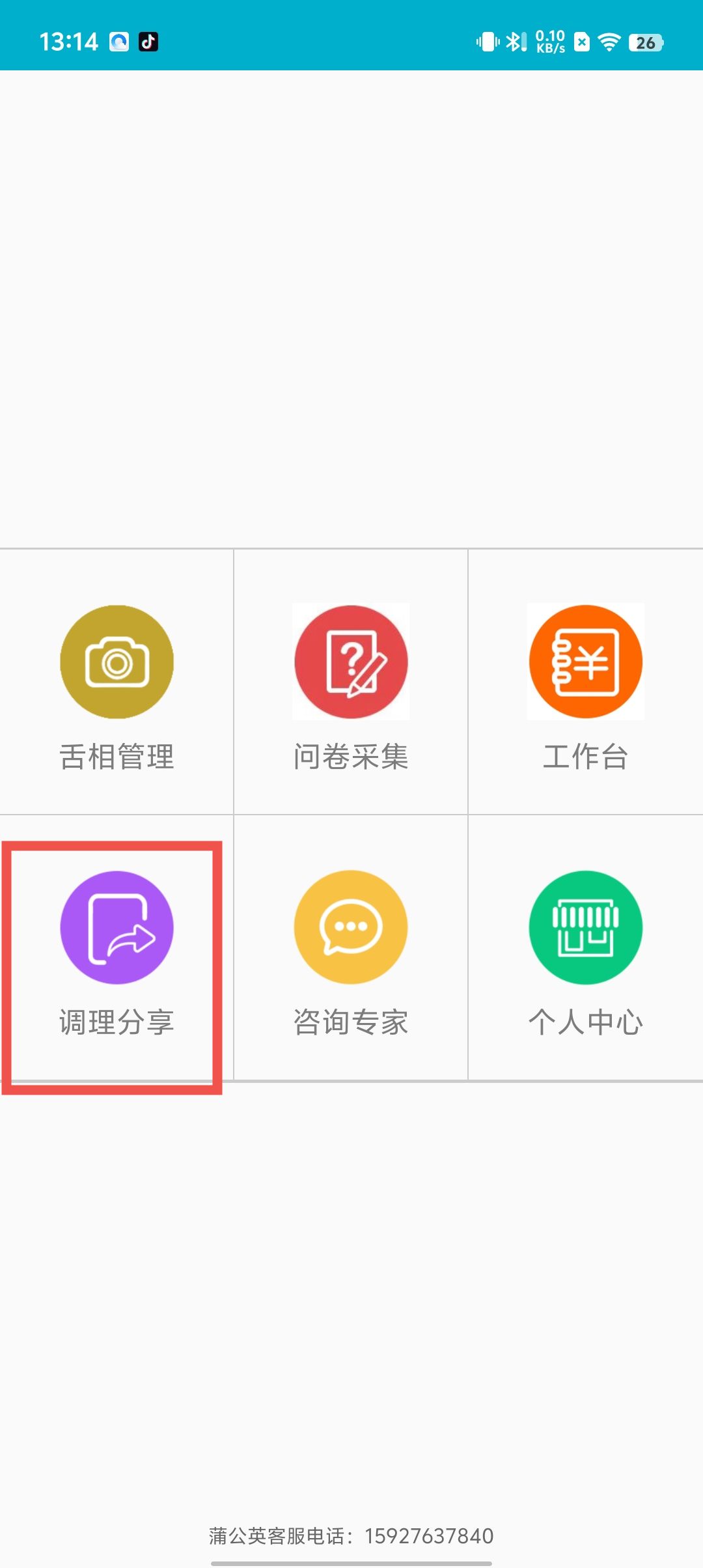Open 舌相管理 tongue image management

pos(117,684)
